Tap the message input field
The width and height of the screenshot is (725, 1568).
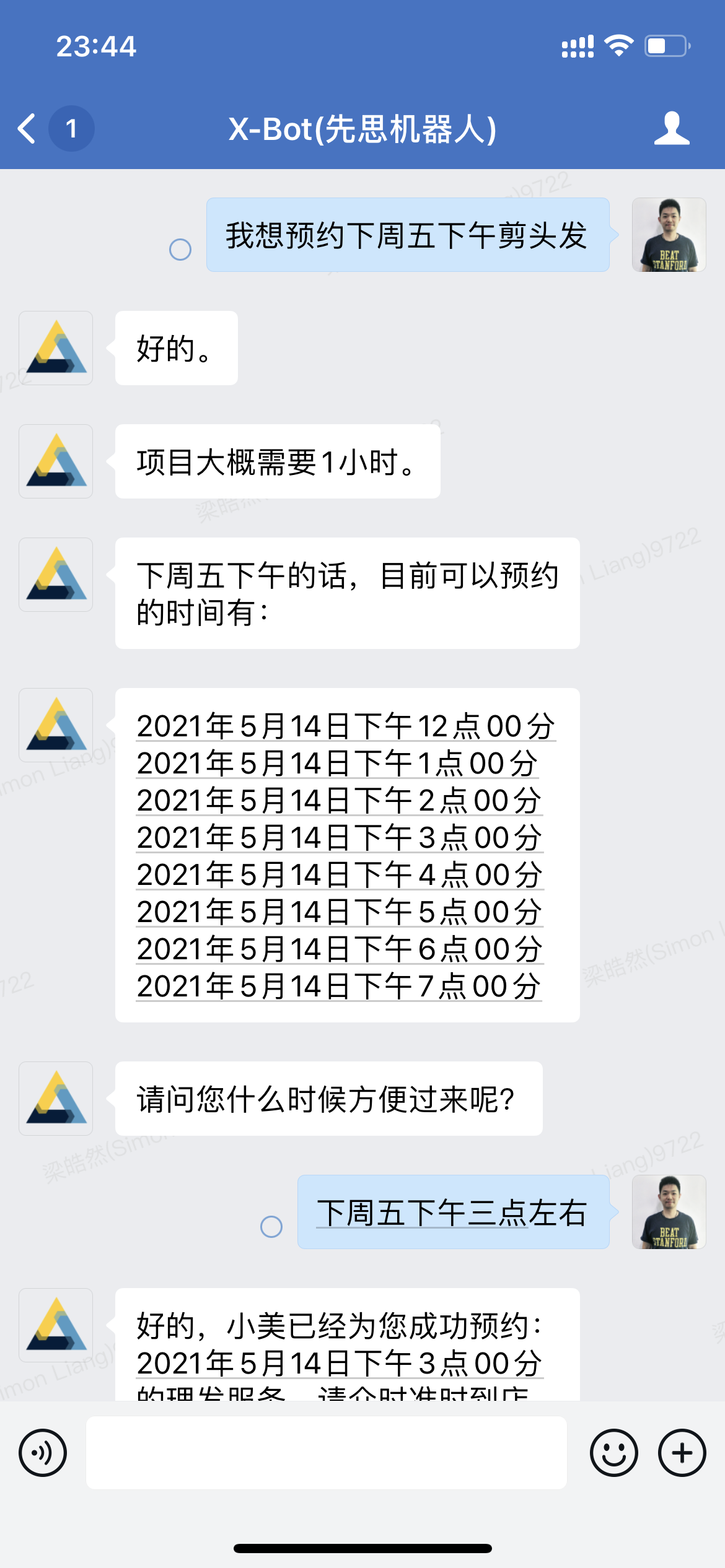pos(328,1454)
